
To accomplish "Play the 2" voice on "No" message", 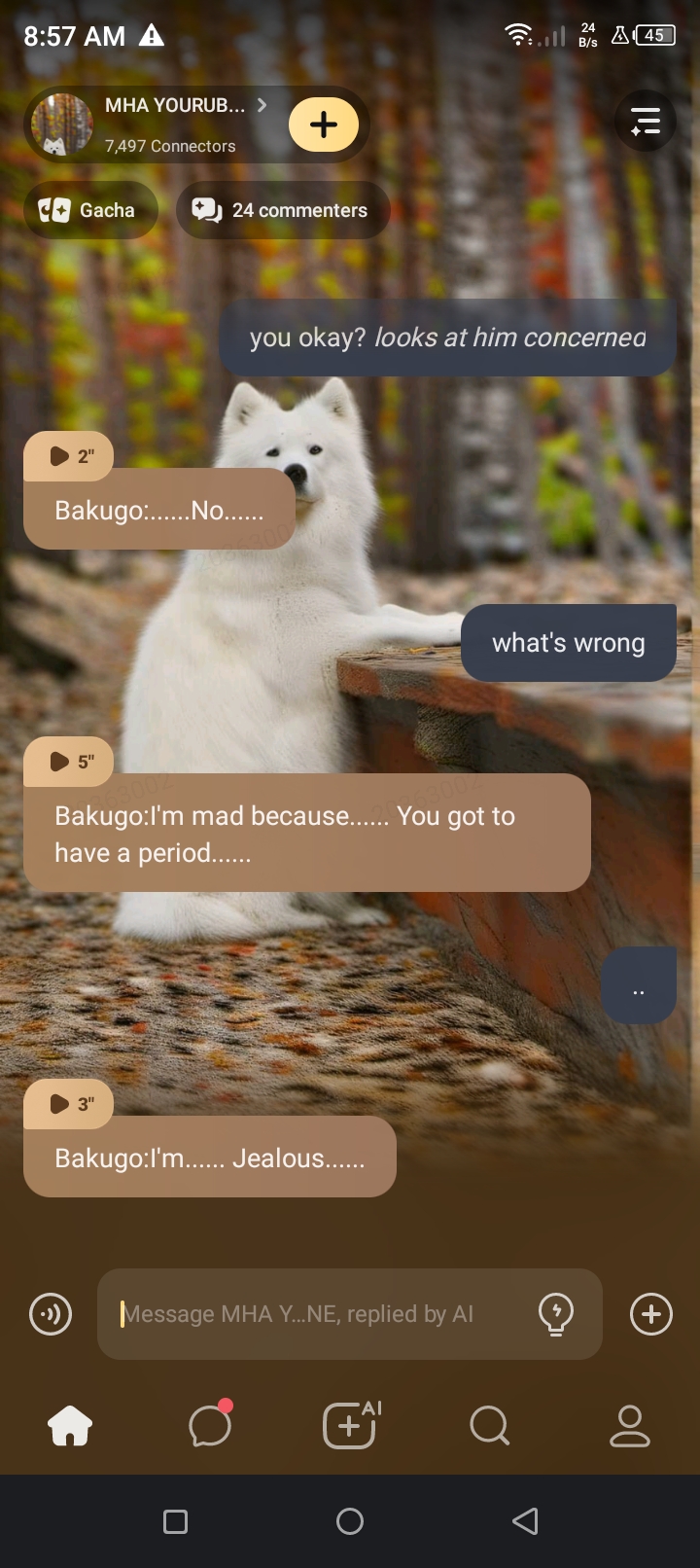I will [x=69, y=456].
